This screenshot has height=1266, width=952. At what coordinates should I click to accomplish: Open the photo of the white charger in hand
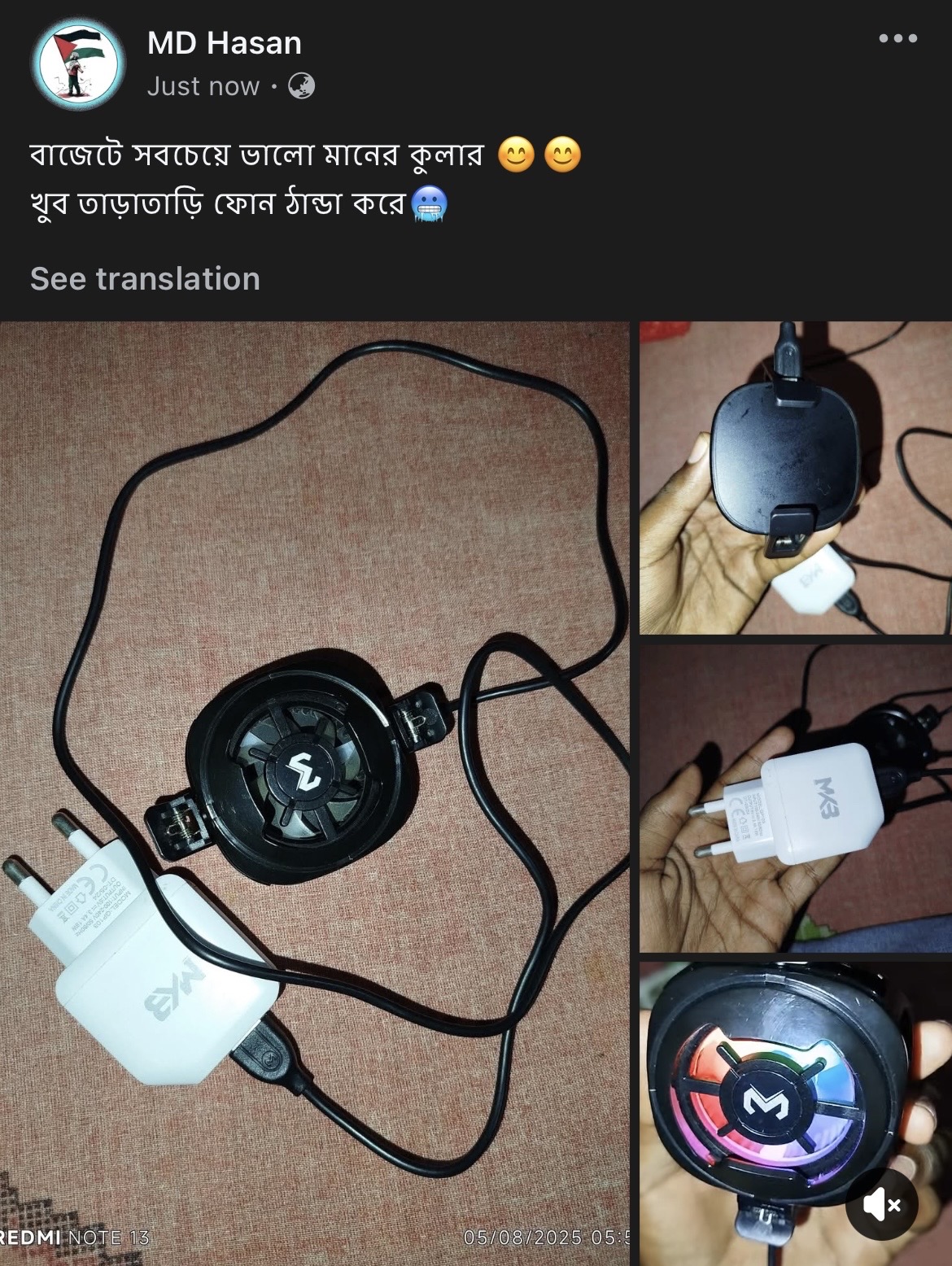click(x=795, y=798)
